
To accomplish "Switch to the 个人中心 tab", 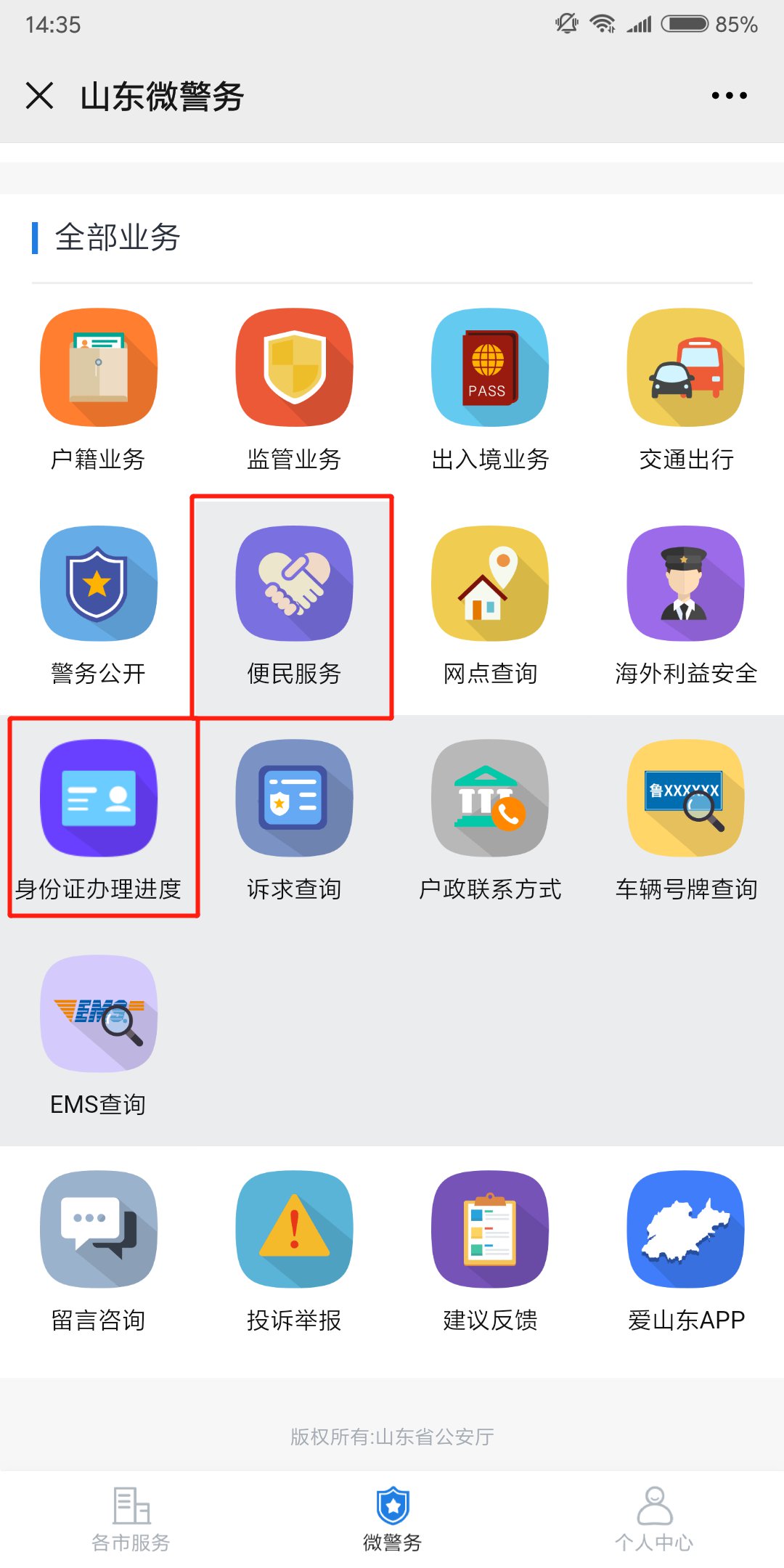I will [x=654, y=1519].
